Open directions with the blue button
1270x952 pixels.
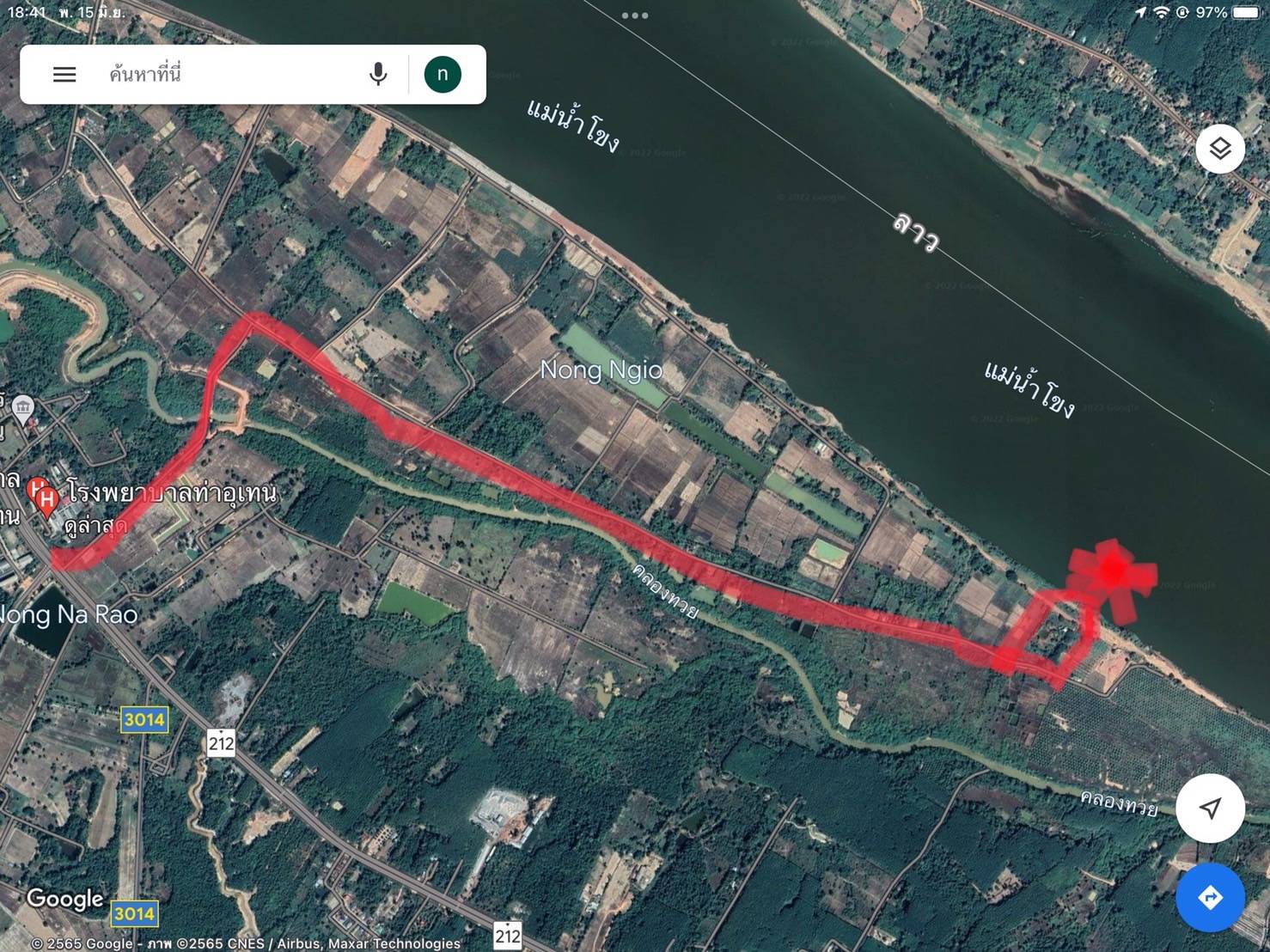coord(1210,898)
